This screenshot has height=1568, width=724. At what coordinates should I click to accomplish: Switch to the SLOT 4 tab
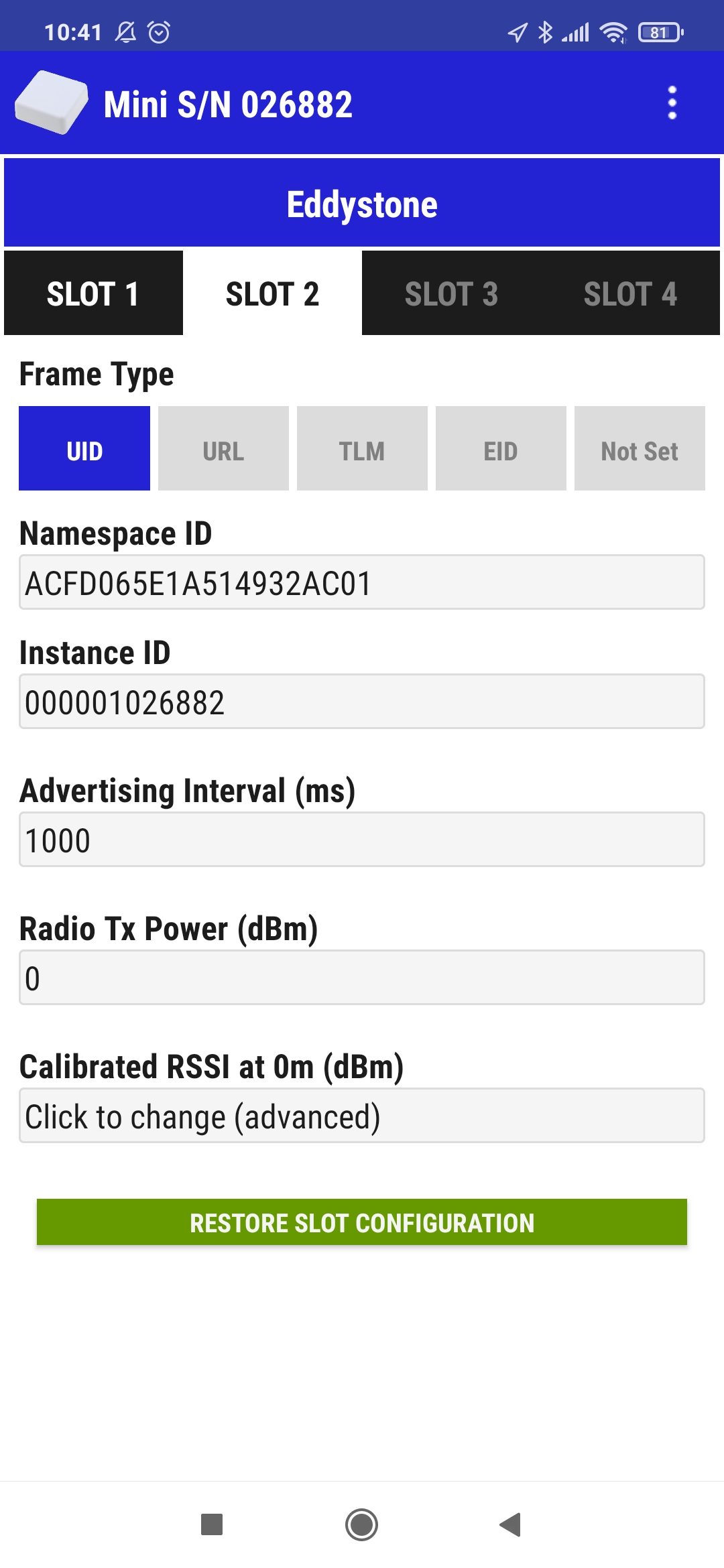click(x=630, y=293)
